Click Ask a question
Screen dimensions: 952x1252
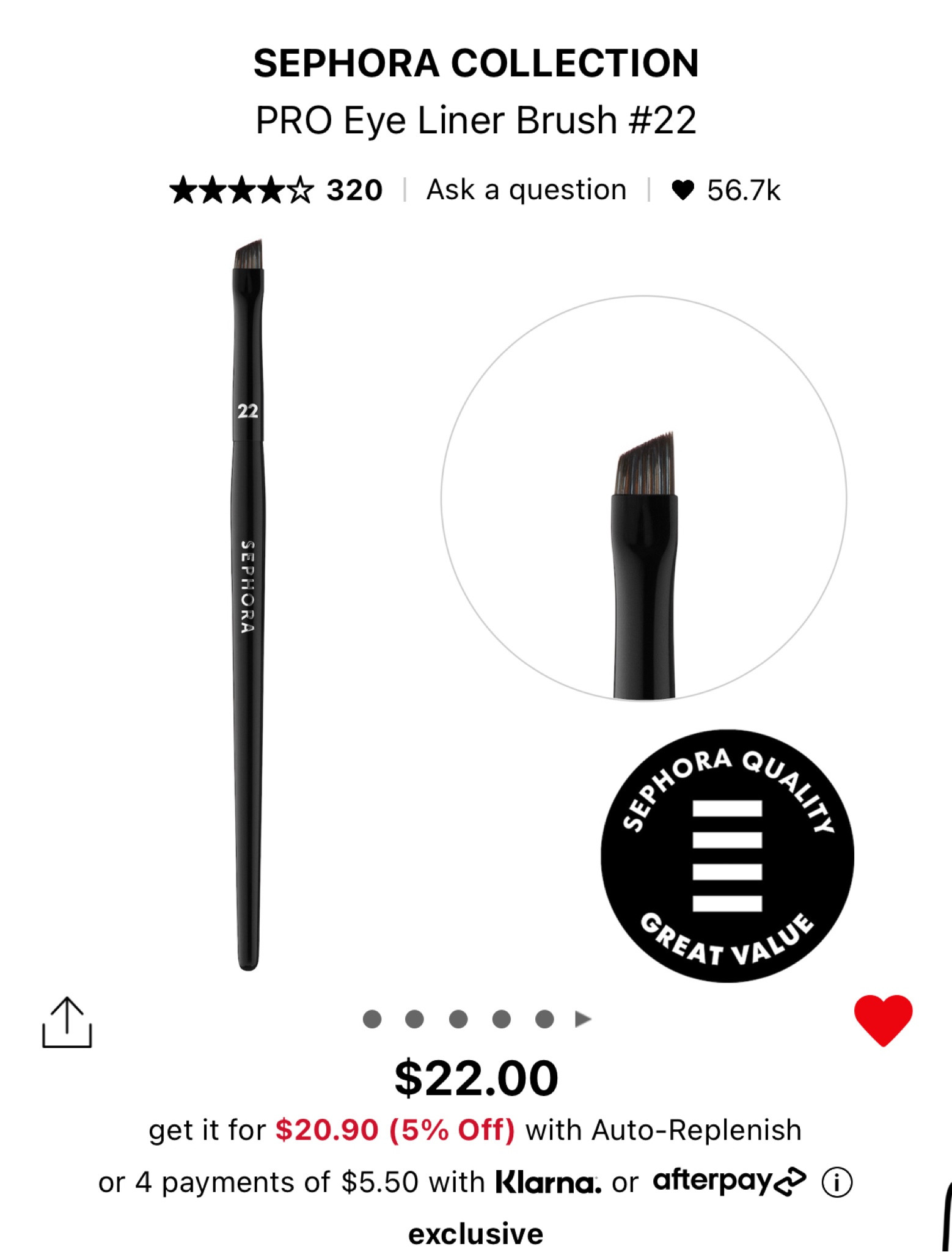(x=525, y=189)
